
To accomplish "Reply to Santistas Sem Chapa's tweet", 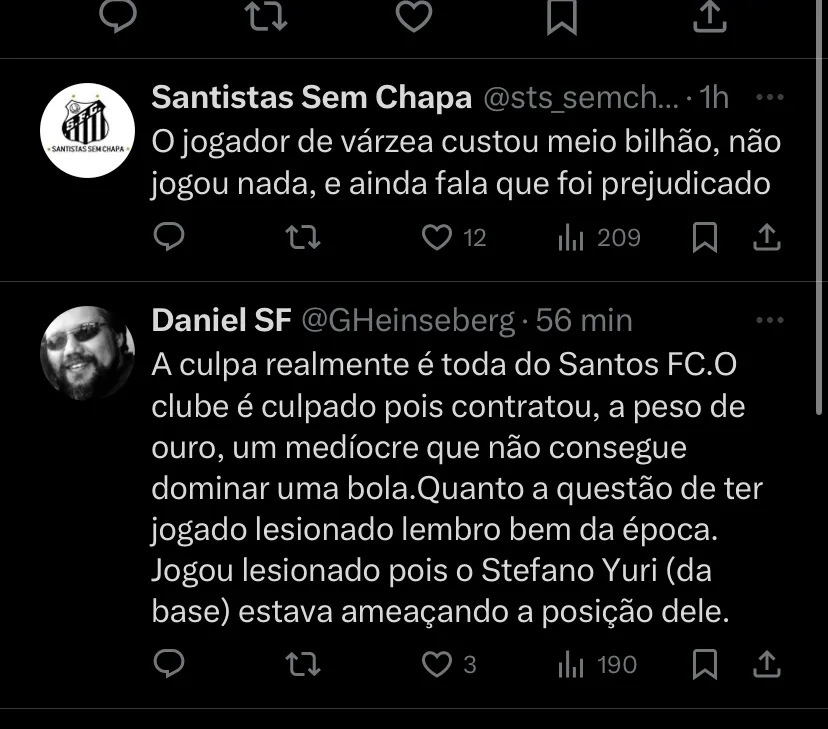I will 170,237.
